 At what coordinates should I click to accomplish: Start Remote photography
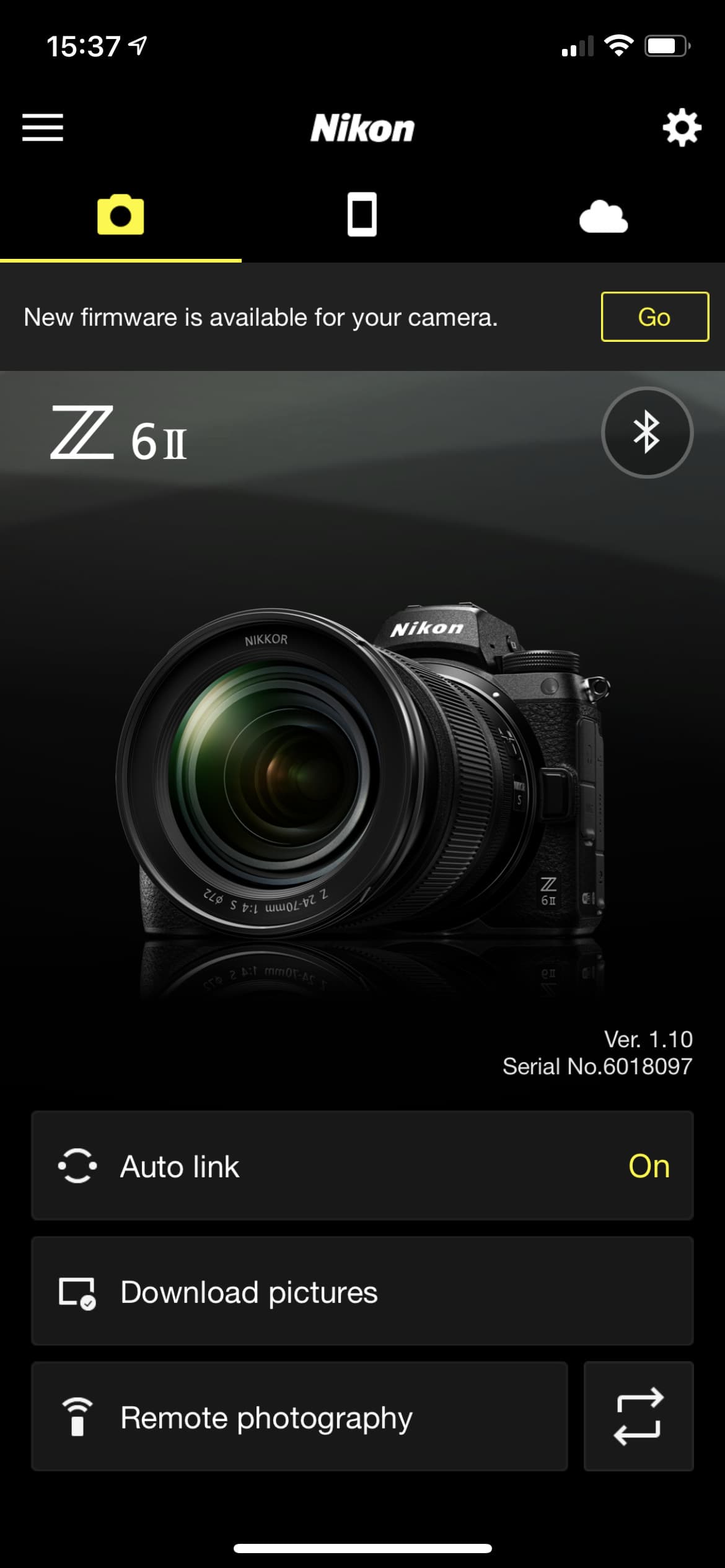(300, 1416)
